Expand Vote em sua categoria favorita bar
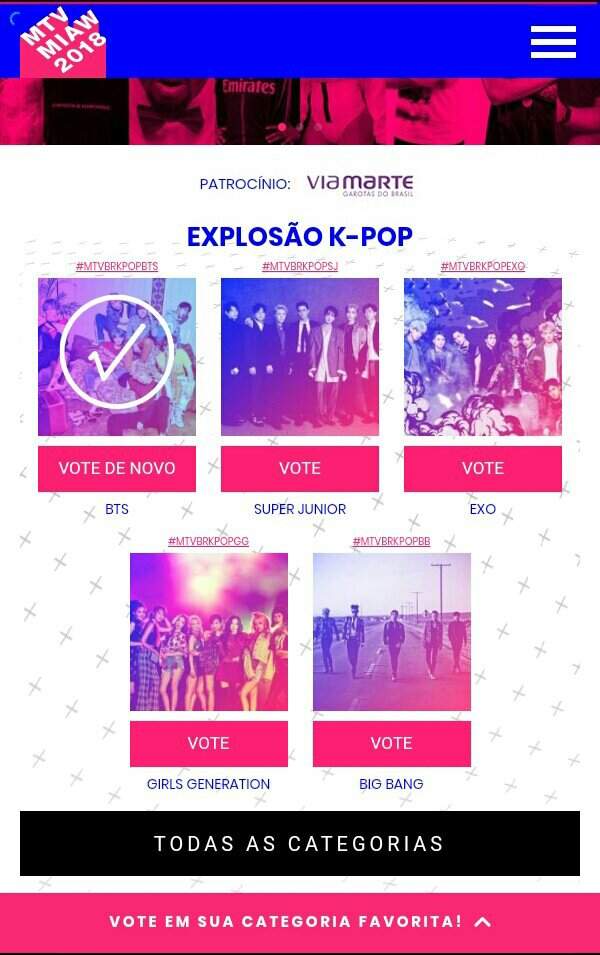The height and width of the screenshot is (955, 600). coord(300,922)
